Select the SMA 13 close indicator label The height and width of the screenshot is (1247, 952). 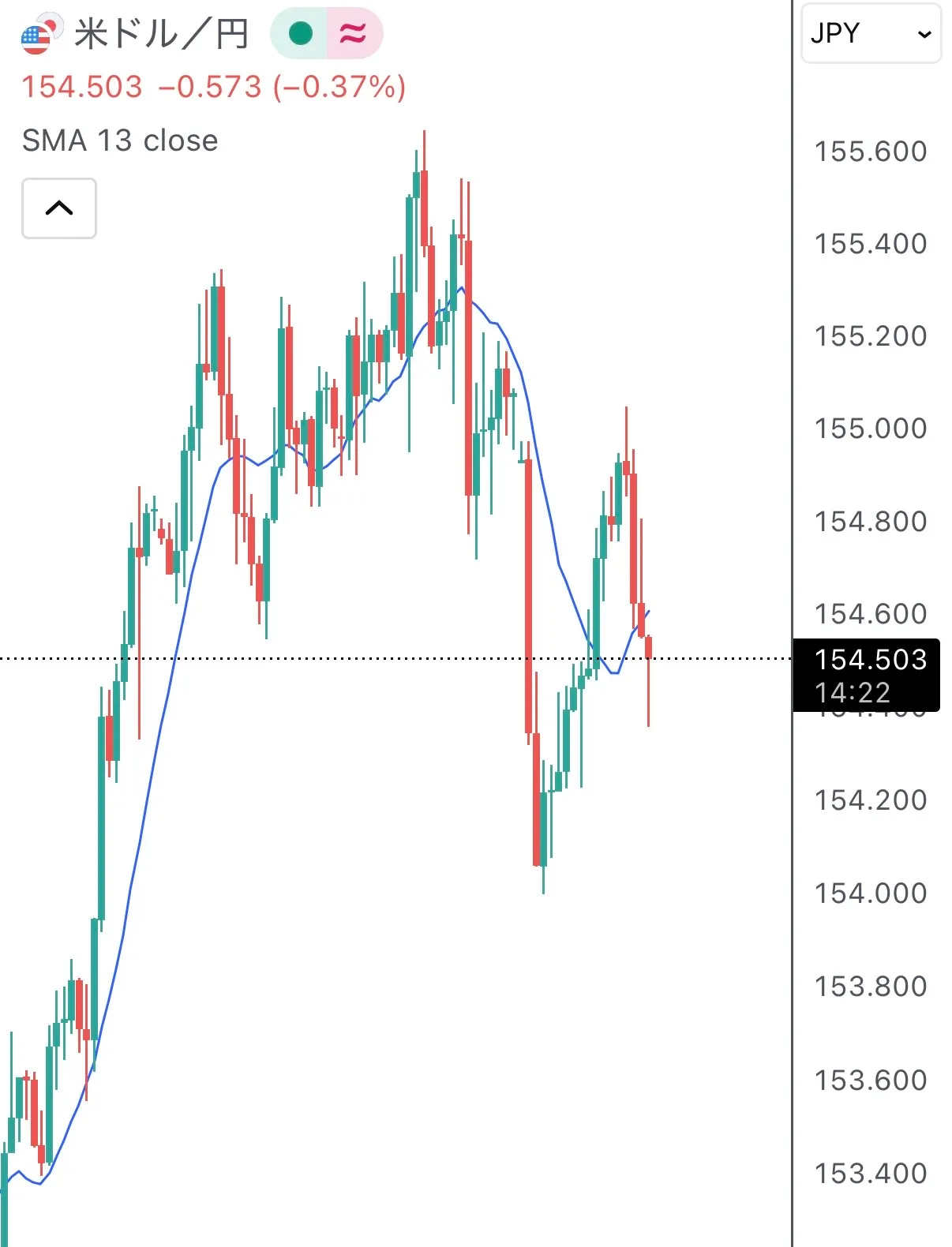coord(120,140)
